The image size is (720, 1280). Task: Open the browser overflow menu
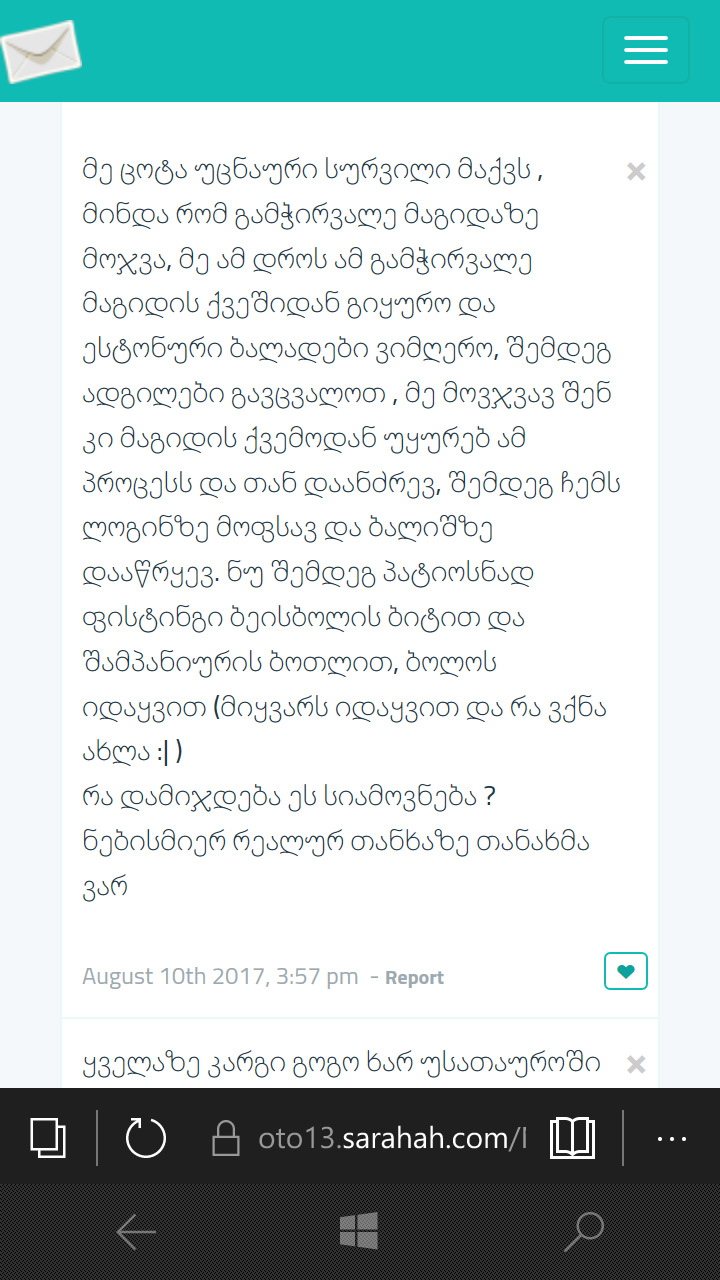click(672, 1138)
